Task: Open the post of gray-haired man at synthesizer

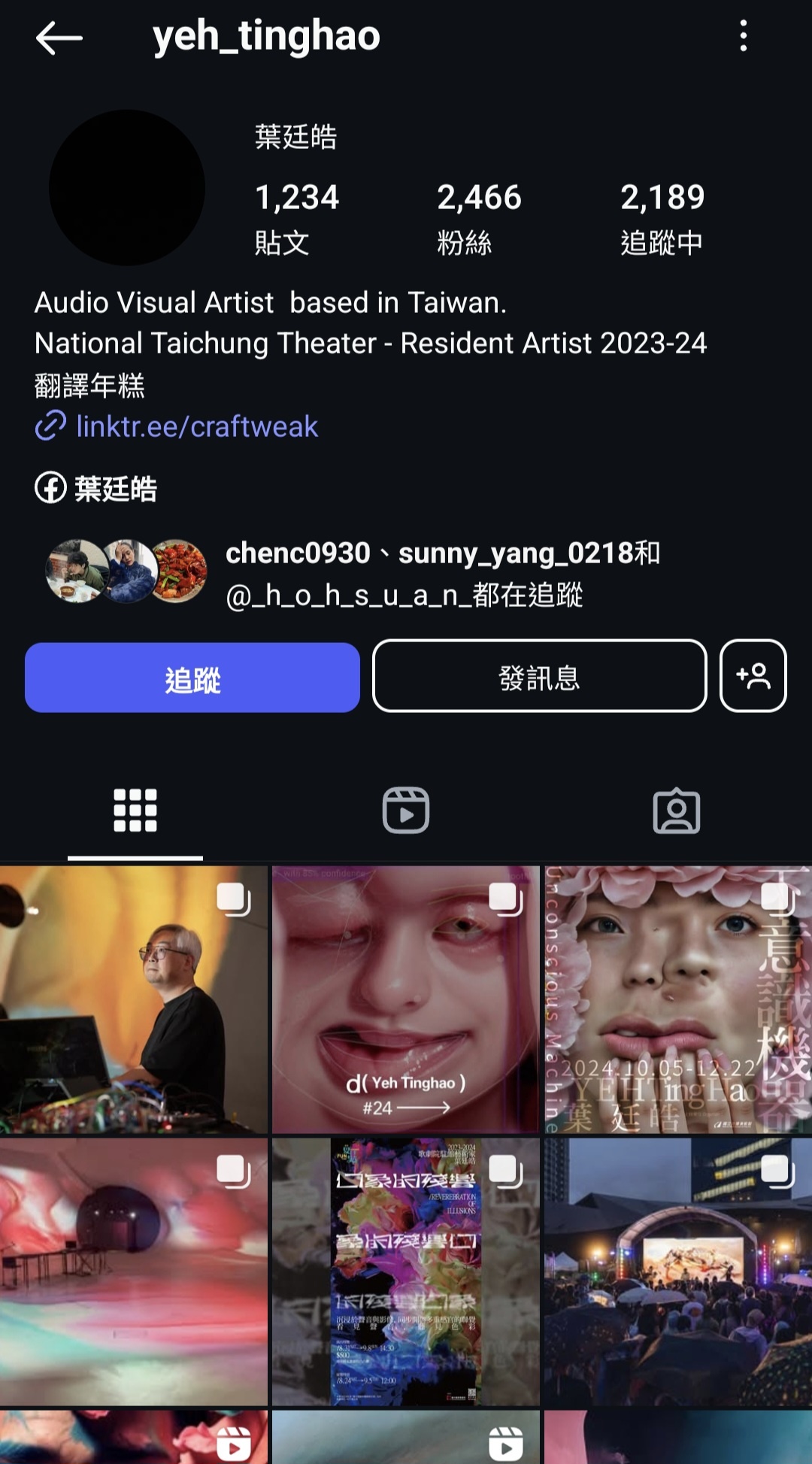Action: click(134, 1000)
